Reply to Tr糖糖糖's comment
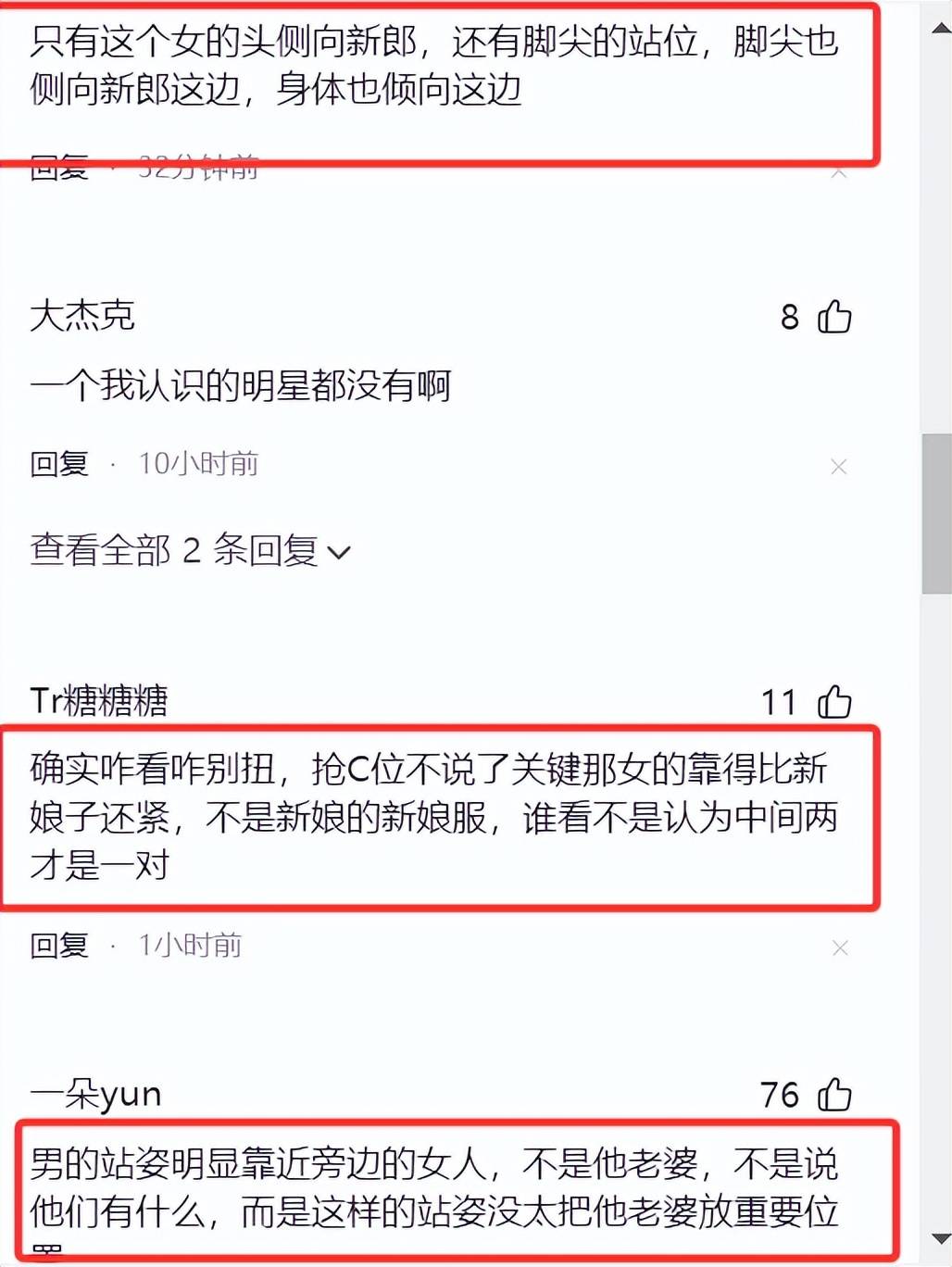Viewport: 952px width, 1267px height. 59,945
